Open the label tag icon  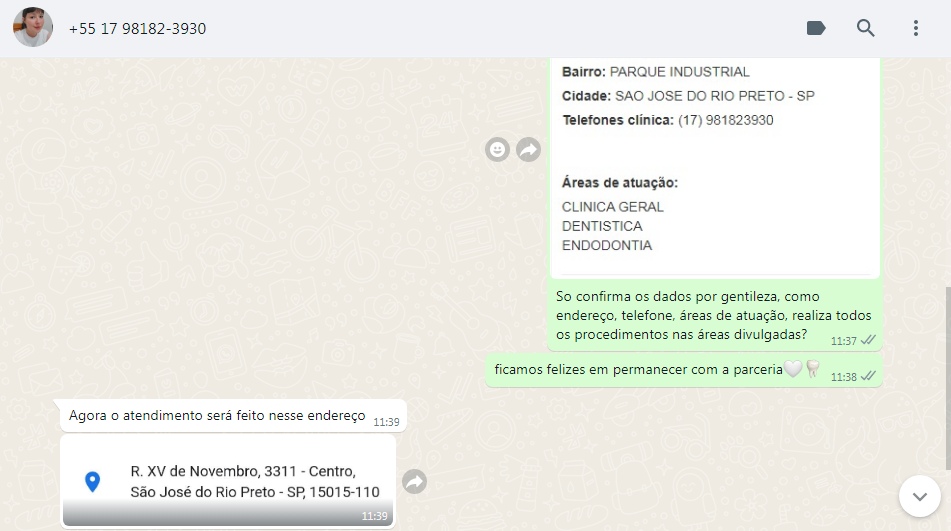pos(816,28)
